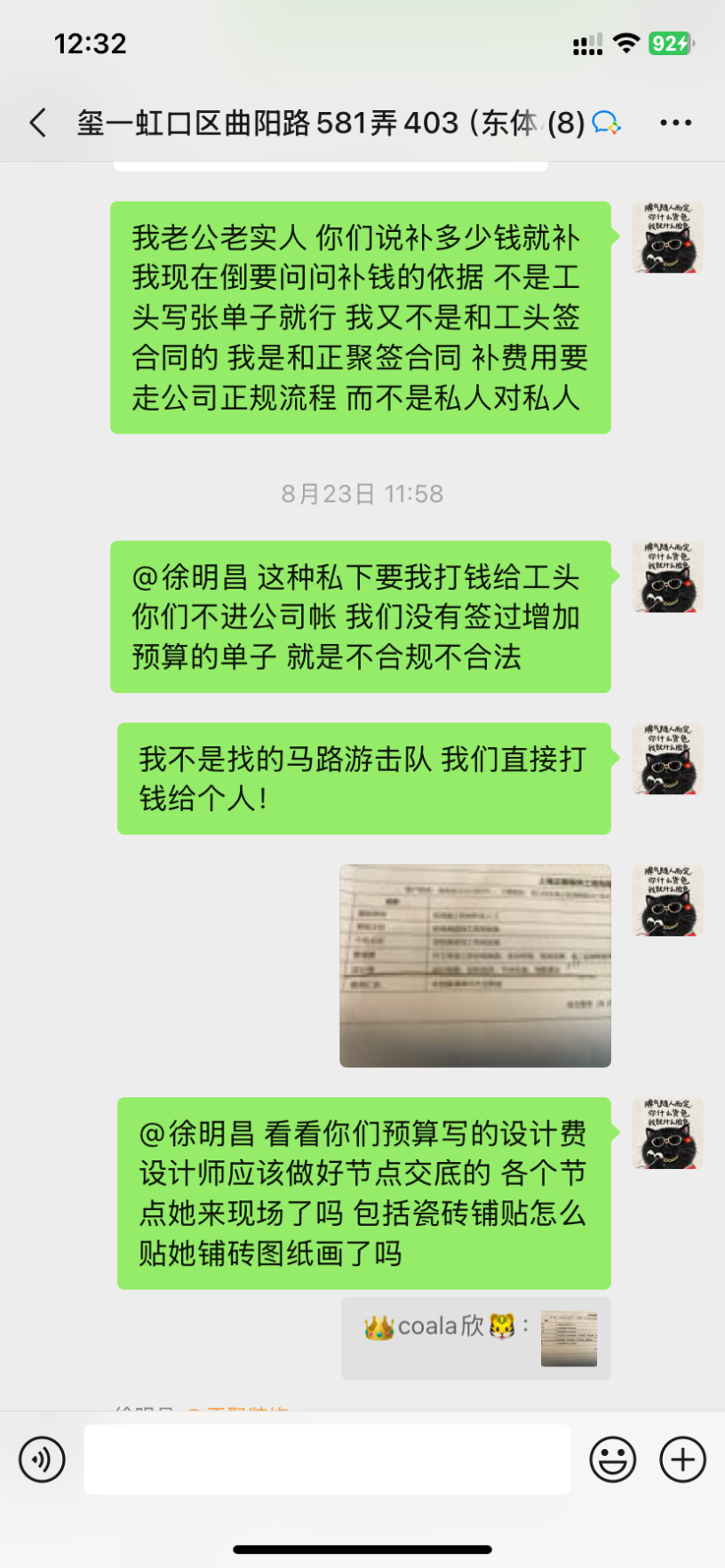Open the plus attachments menu

[x=682, y=1459]
